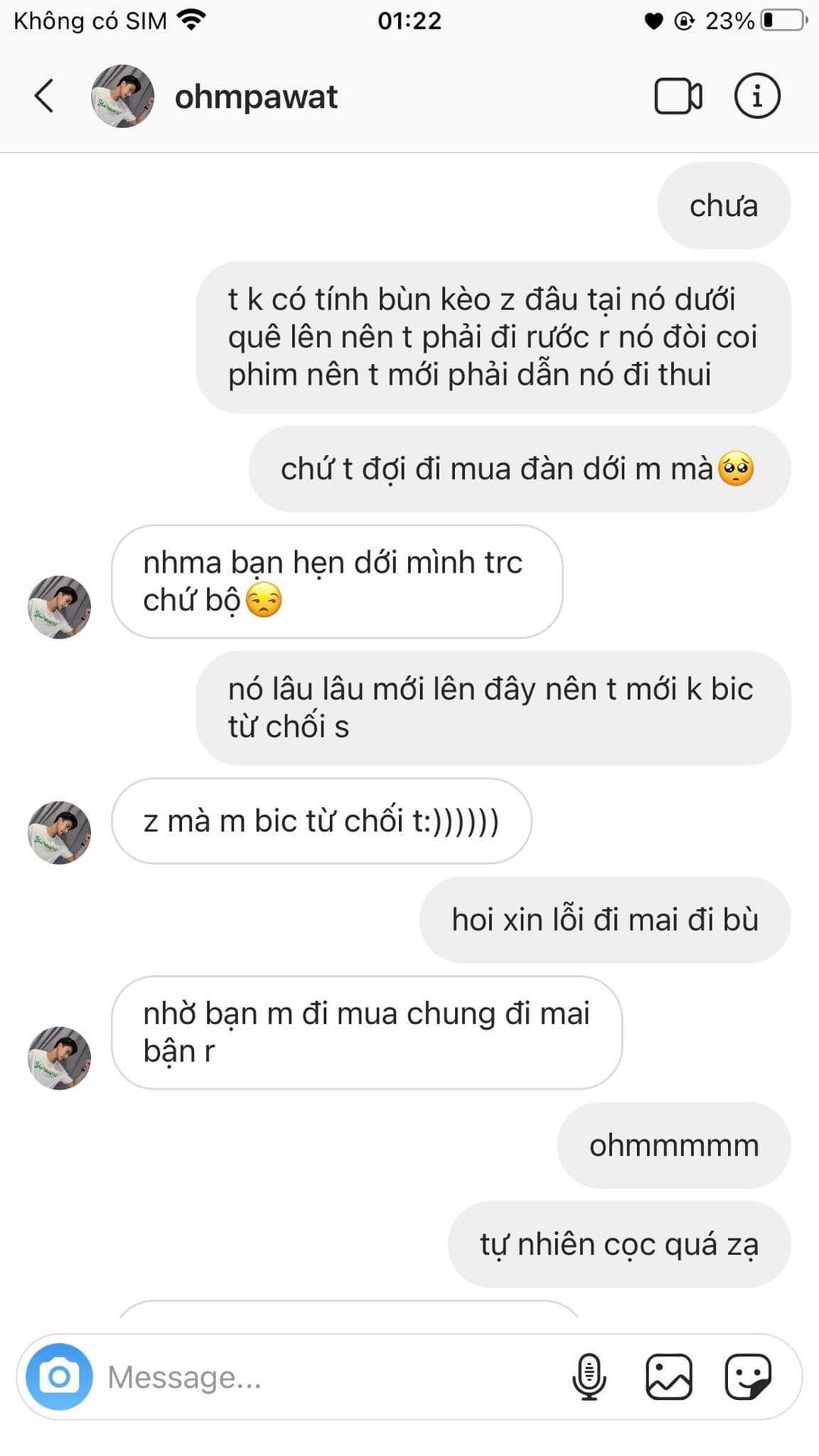The height and width of the screenshot is (1456, 819).
Task: Go back to the inbox list
Action: coord(44,96)
